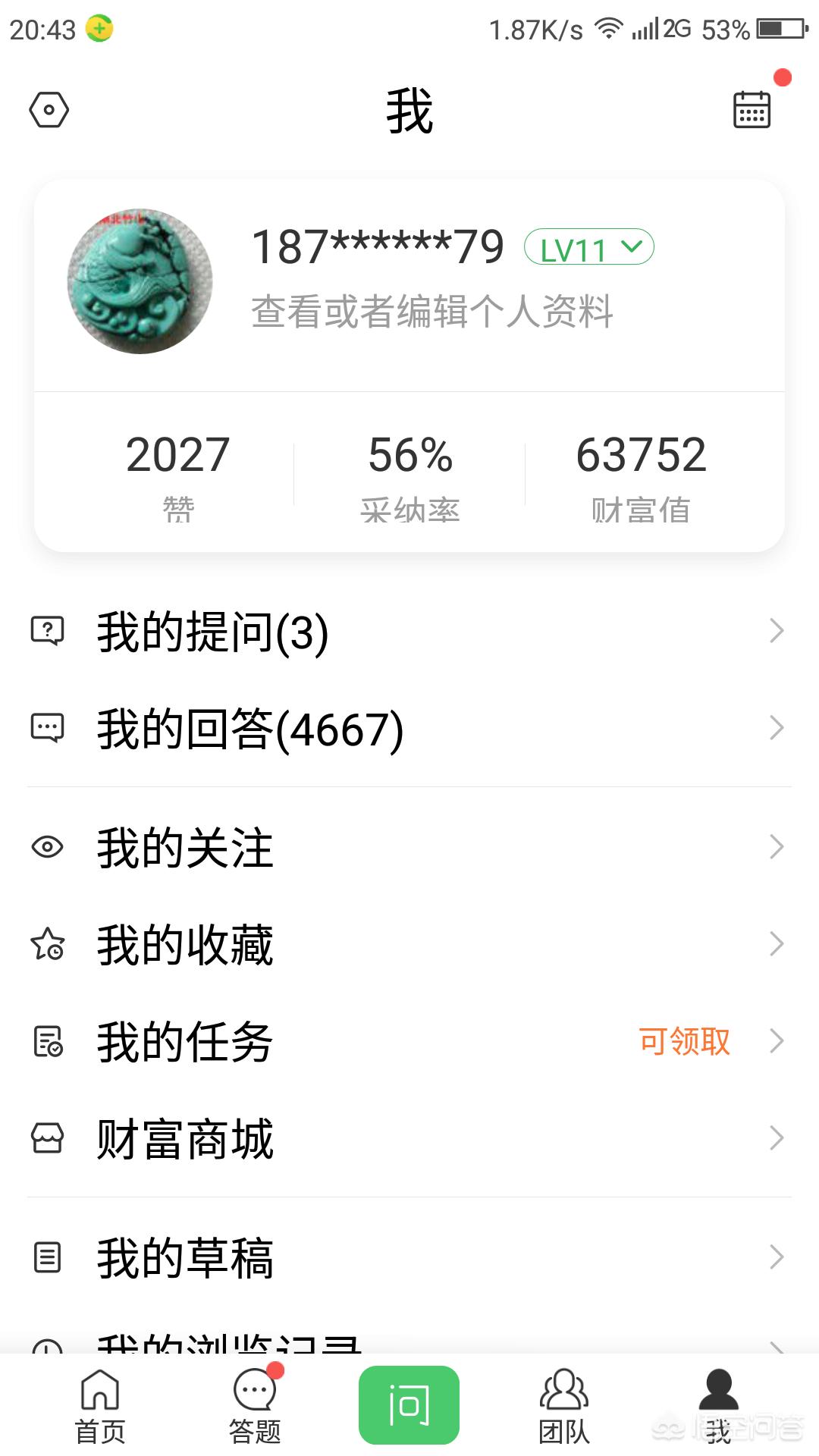Switch to the 首页 tab

100,1405
